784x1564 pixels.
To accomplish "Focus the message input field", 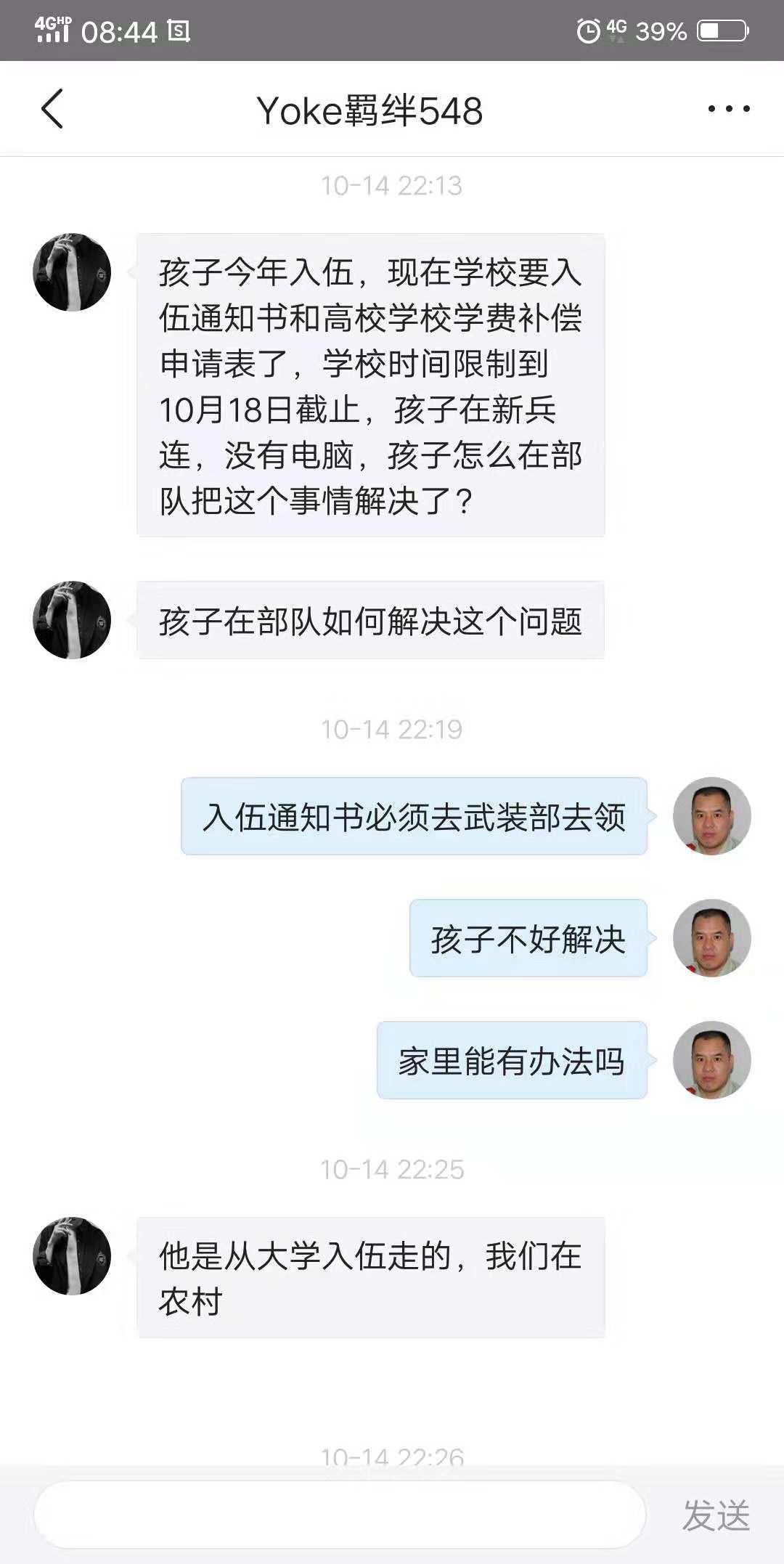I will 340,1515.
